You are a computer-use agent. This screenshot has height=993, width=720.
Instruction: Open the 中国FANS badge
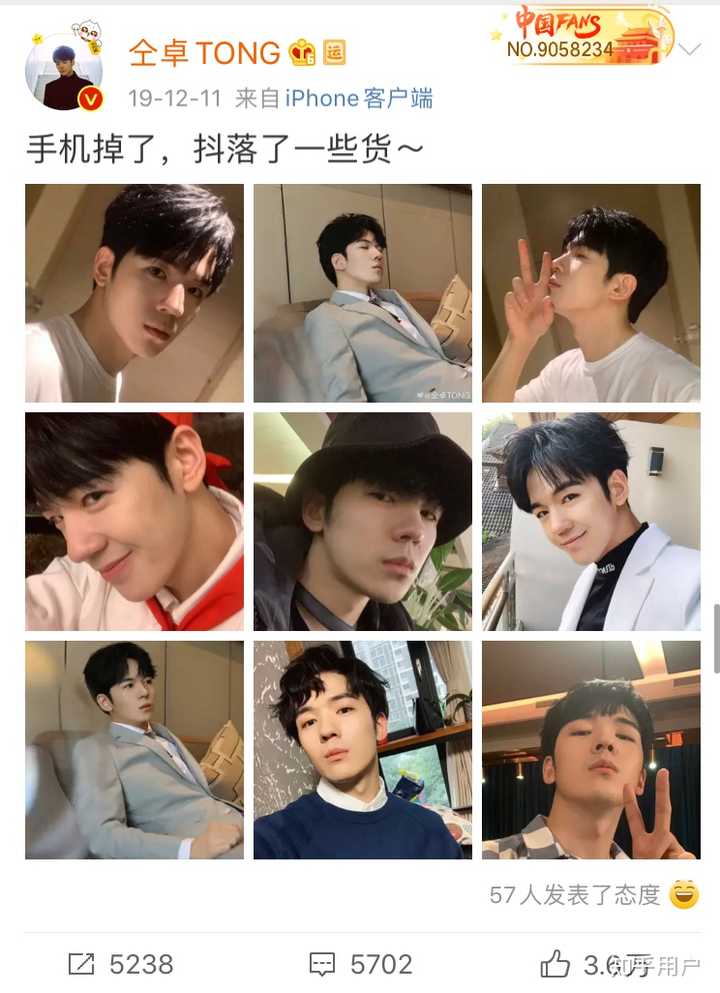580,35
